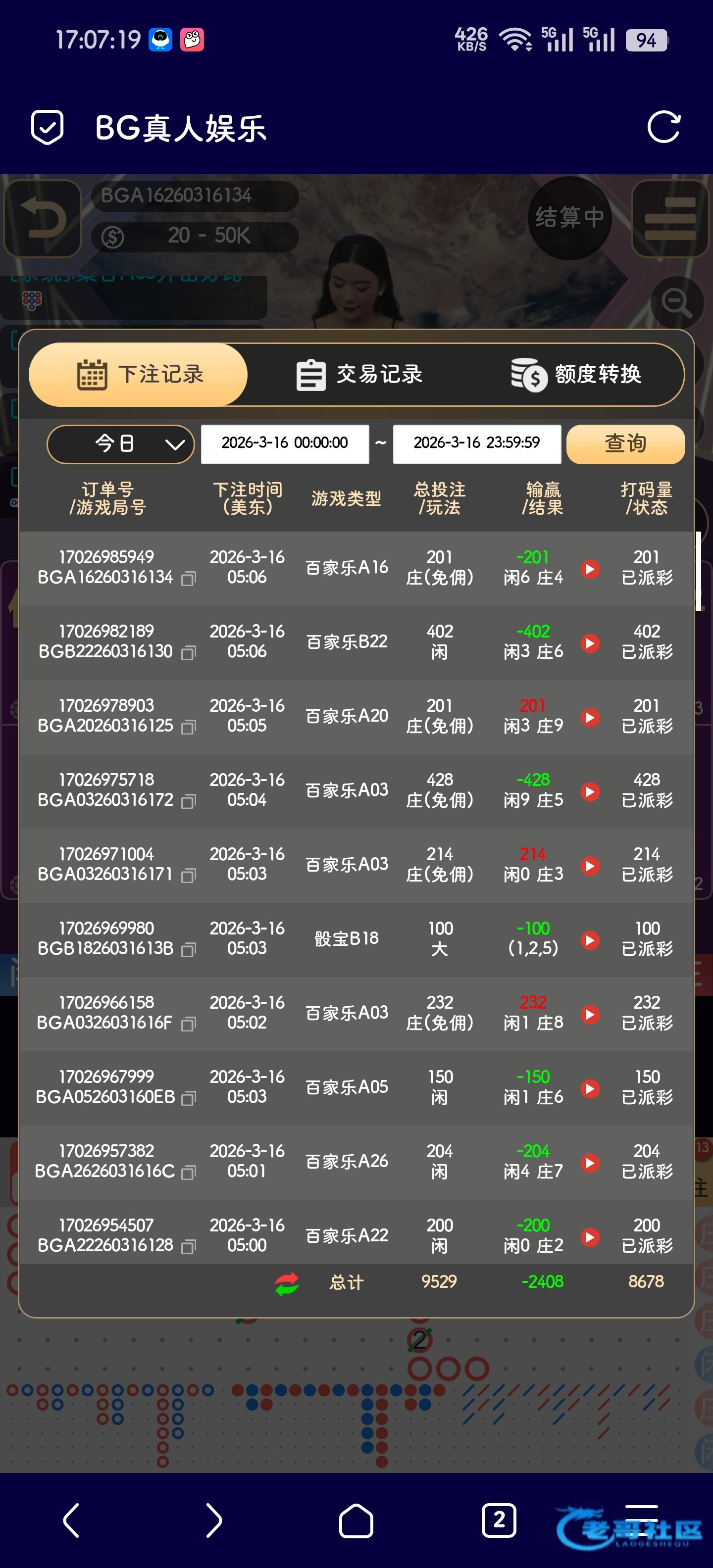Screen dimensions: 713x1568
Task: Play replay for order 17026985949
Action: (x=589, y=569)
